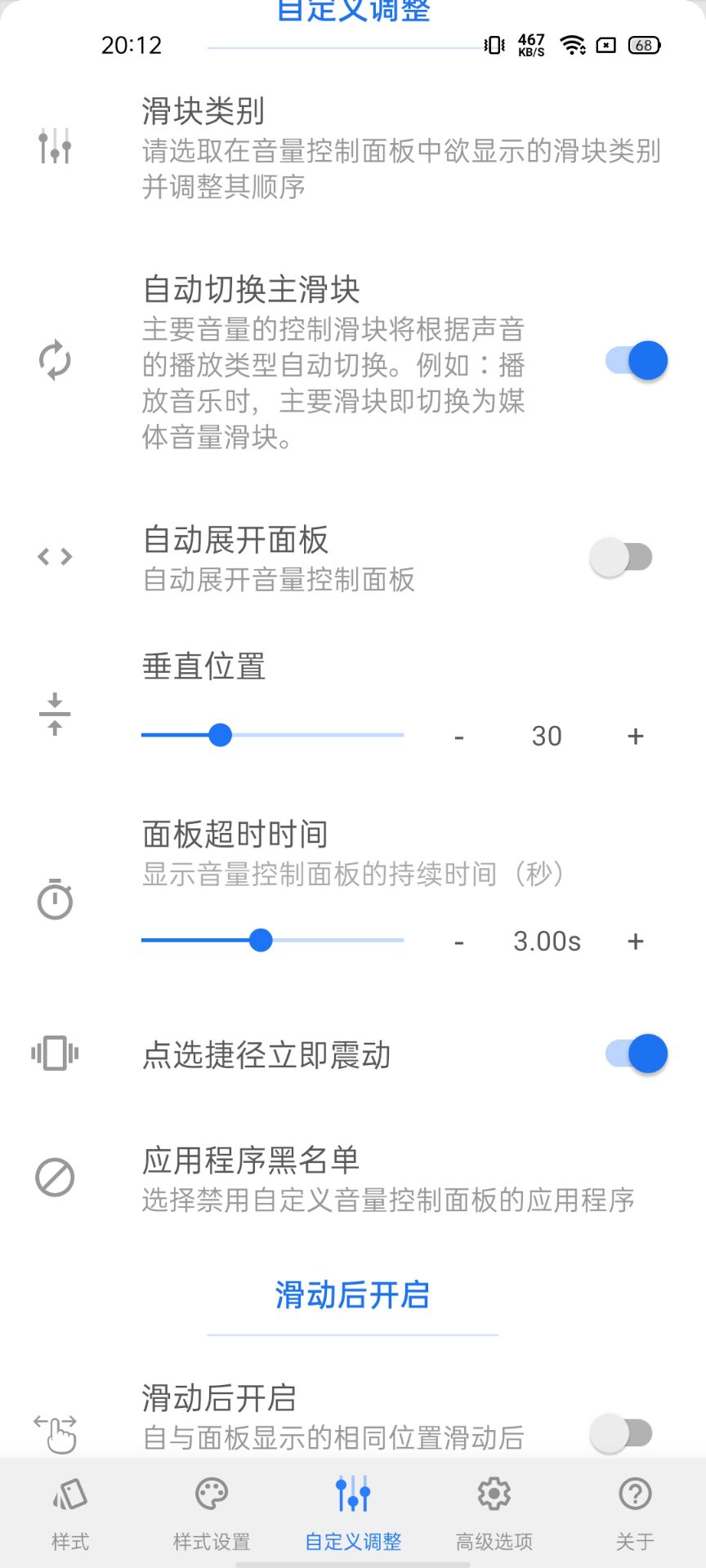The image size is (706, 1568).
Task: Switch to the 样式 tab
Action: 70,1512
